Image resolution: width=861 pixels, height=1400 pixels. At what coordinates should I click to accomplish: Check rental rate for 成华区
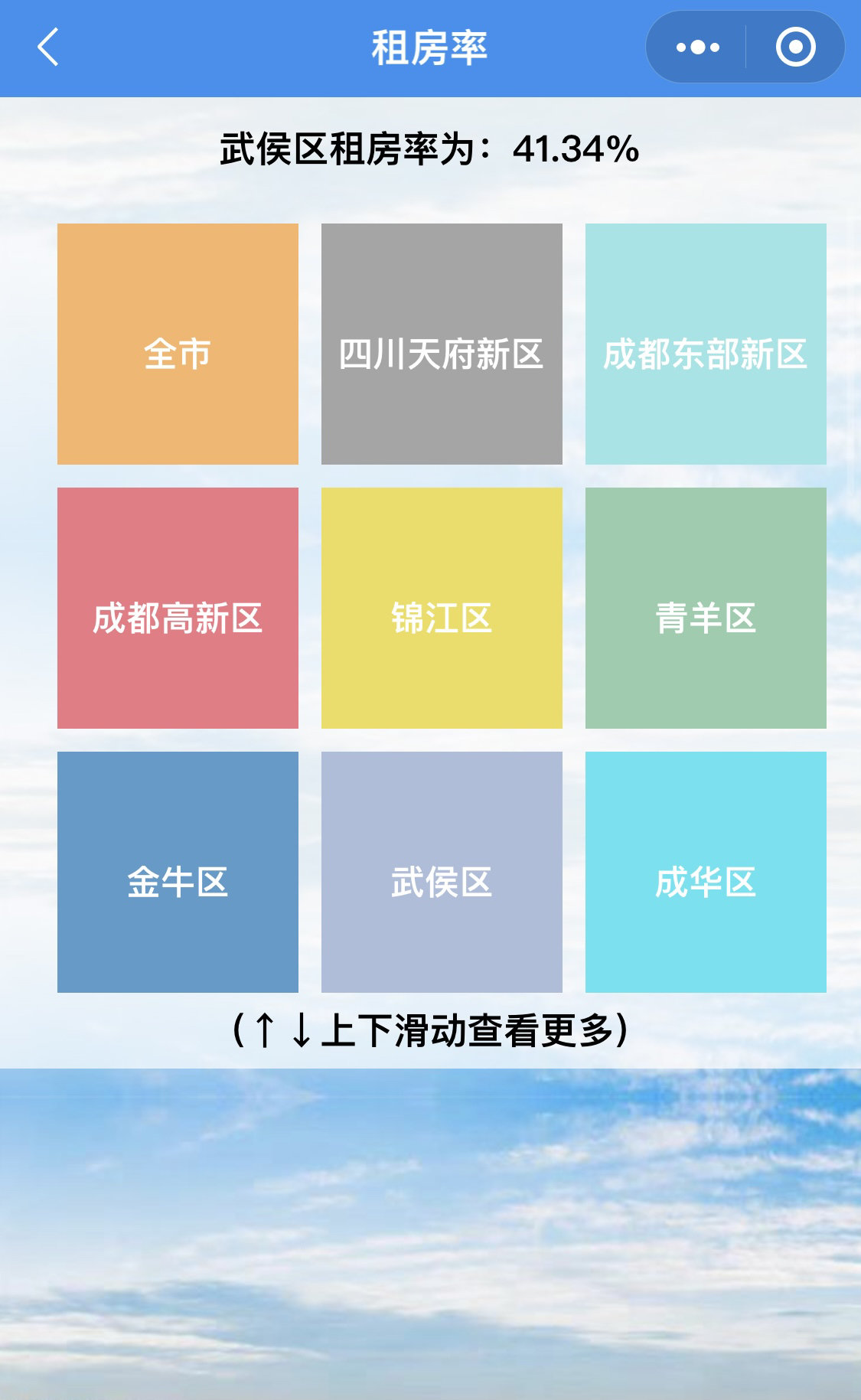pos(706,873)
